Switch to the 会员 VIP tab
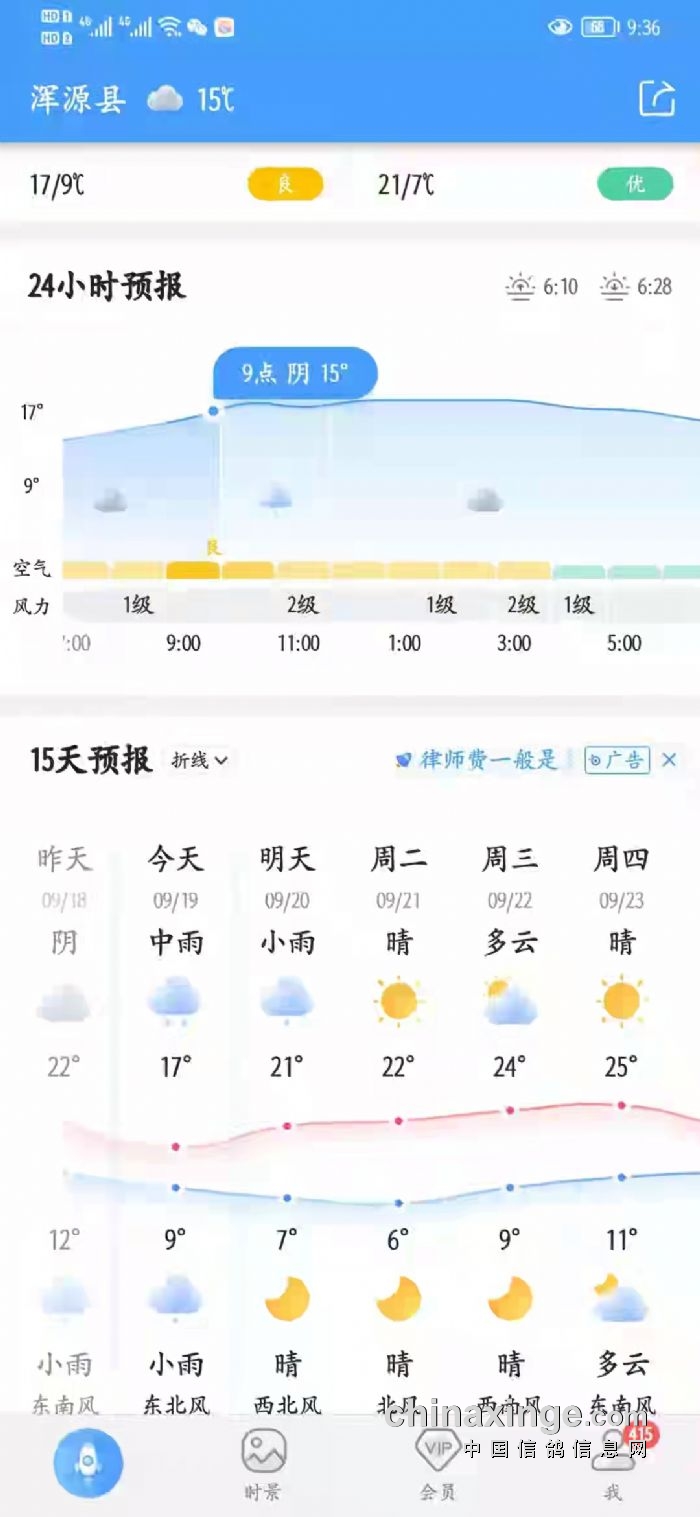Viewport: 700px width, 1517px height. pyautogui.click(x=438, y=1464)
